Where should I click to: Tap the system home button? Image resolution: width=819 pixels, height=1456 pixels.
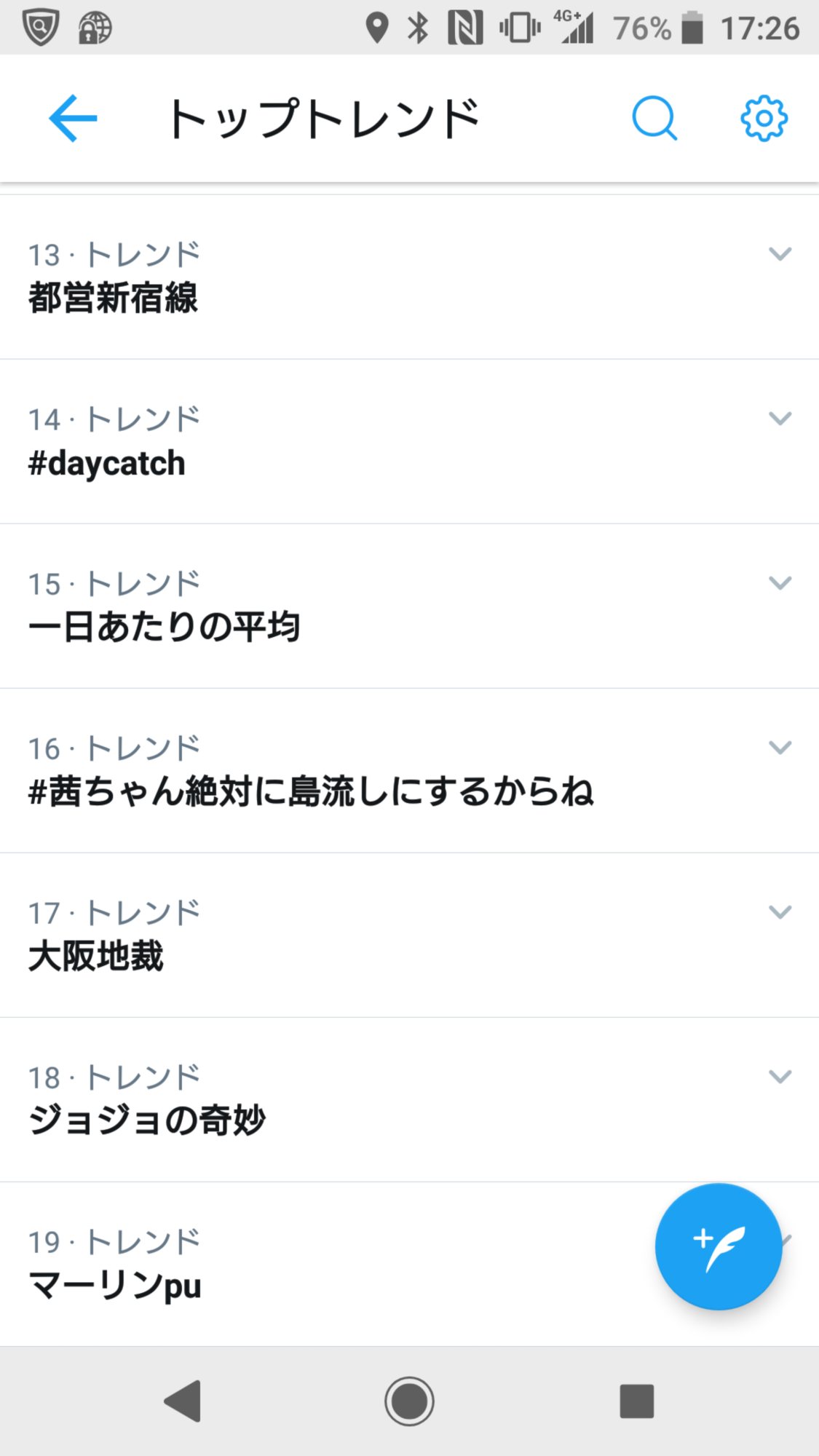[x=409, y=1401]
